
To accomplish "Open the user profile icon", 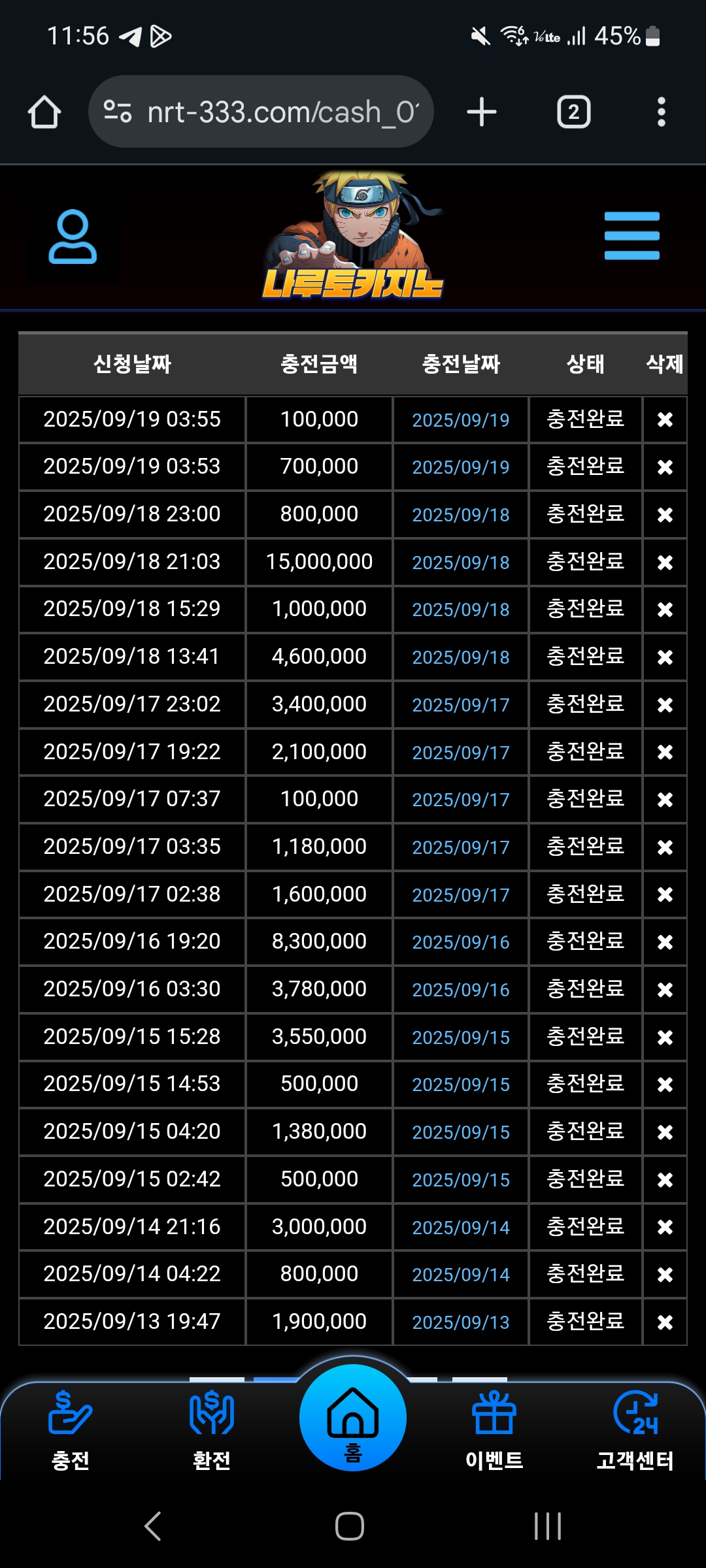I will pyautogui.click(x=73, y=237).
